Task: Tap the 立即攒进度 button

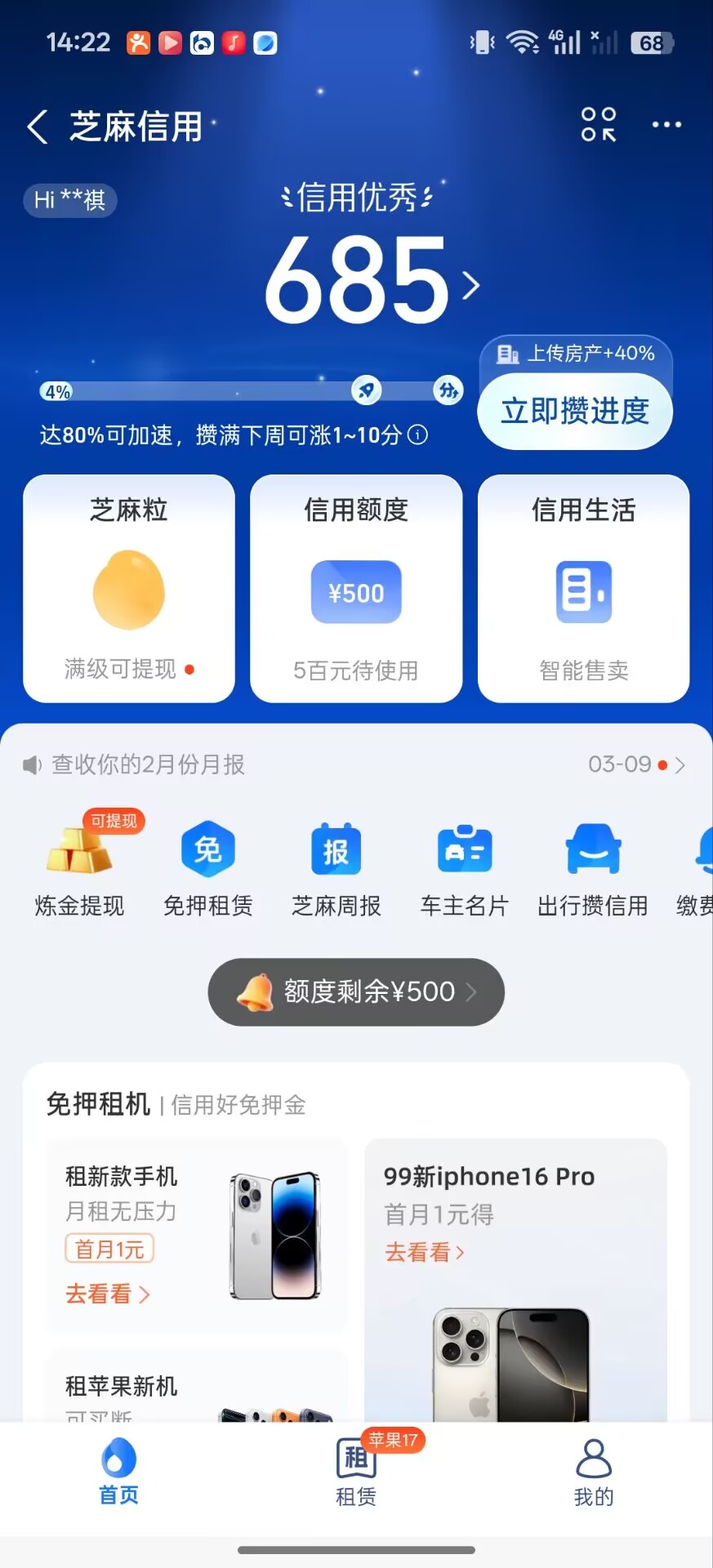Action: tap(575, 411)
